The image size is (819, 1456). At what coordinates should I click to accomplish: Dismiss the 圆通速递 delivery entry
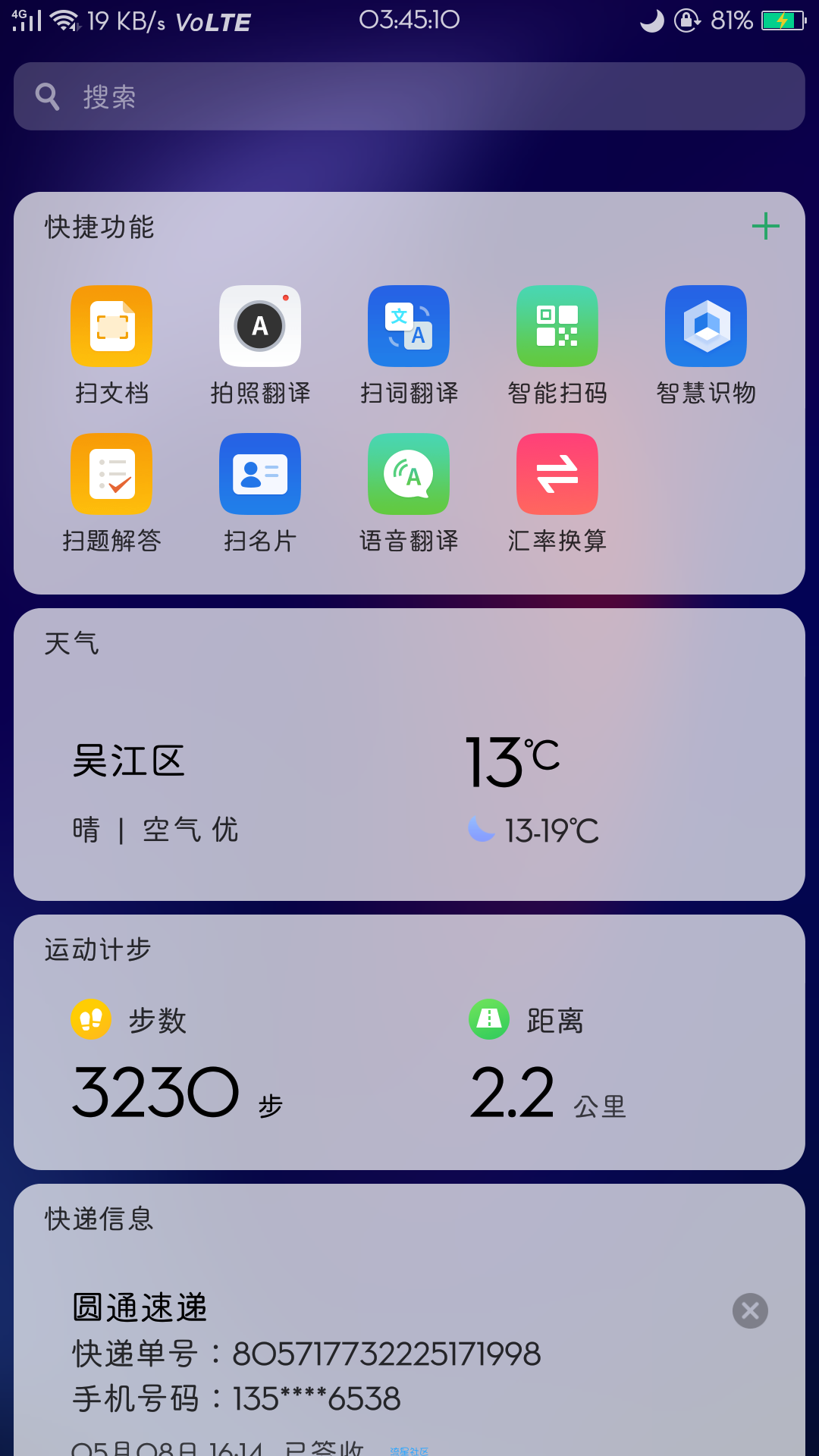(750, 1310)
